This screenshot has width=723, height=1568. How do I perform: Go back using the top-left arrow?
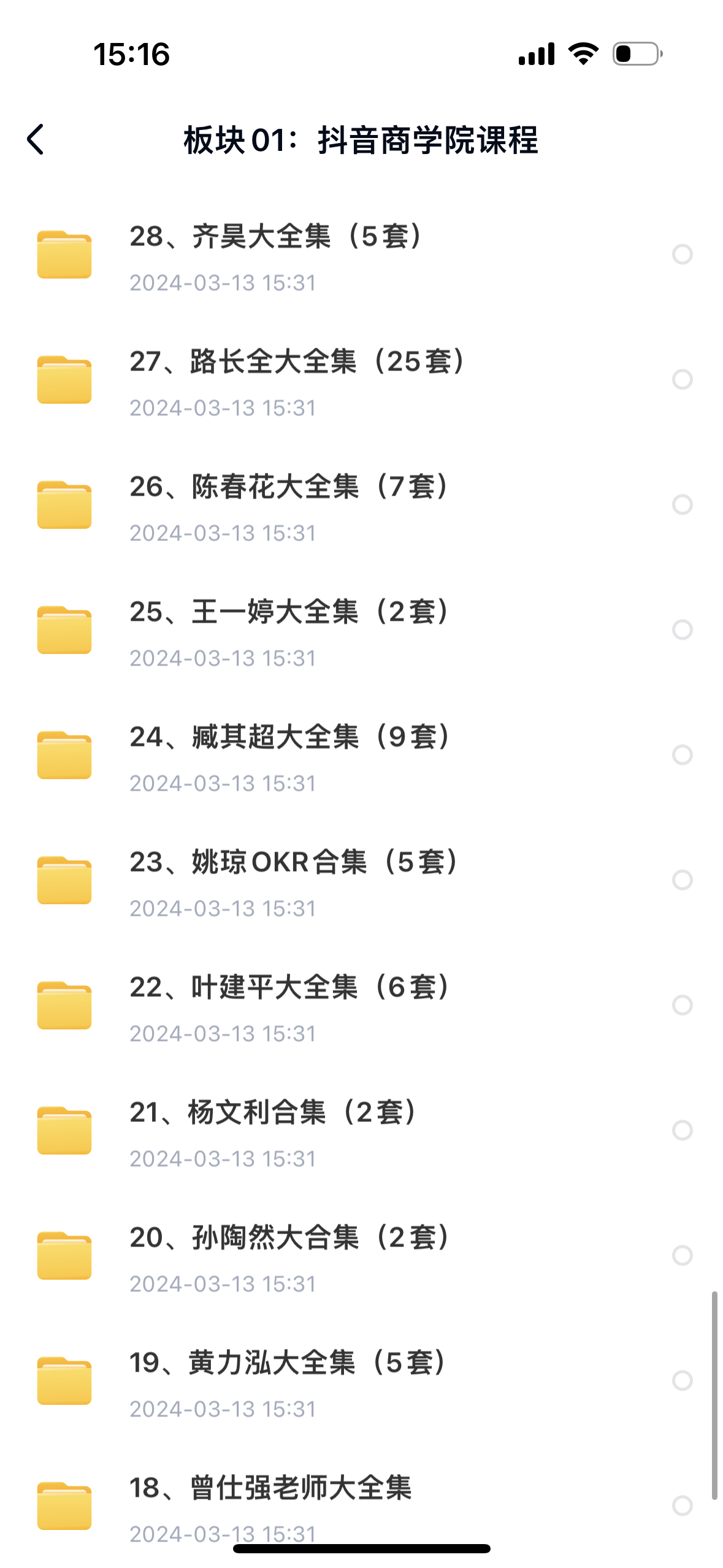point(36,140)
